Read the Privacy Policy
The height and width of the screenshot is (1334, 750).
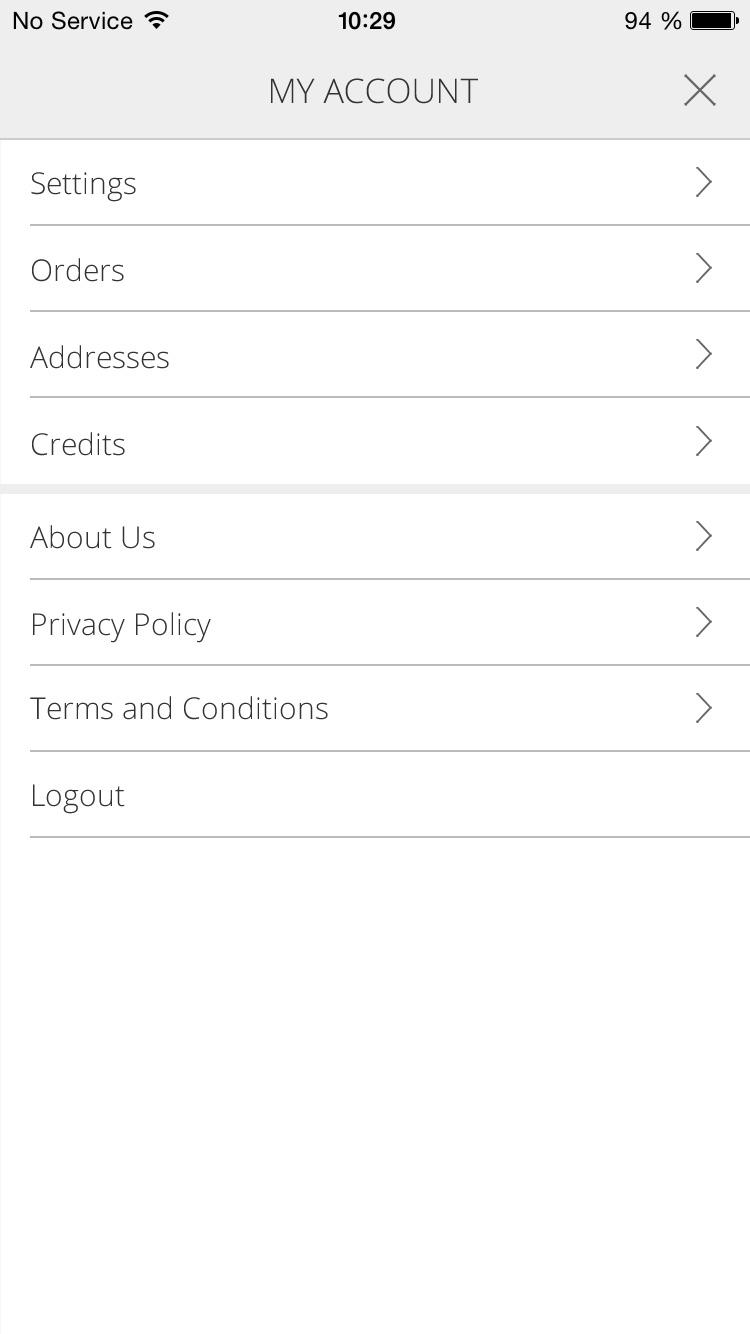[x=375, y=624]
